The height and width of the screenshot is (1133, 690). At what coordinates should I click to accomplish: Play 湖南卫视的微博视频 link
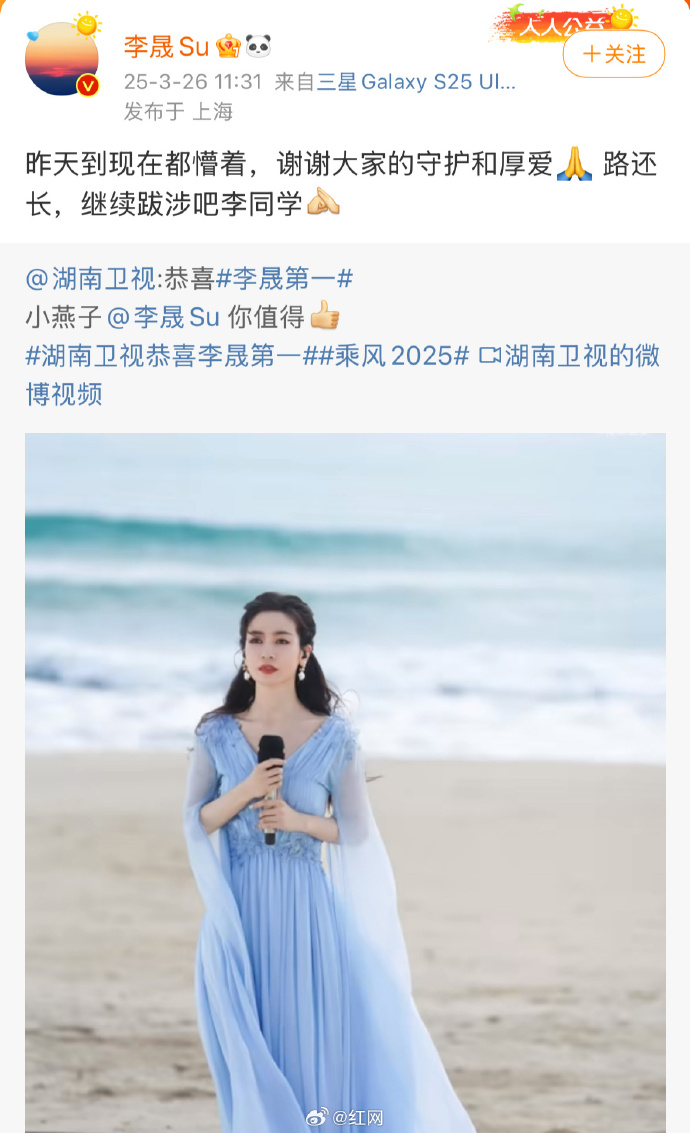(x=570, y=357)
